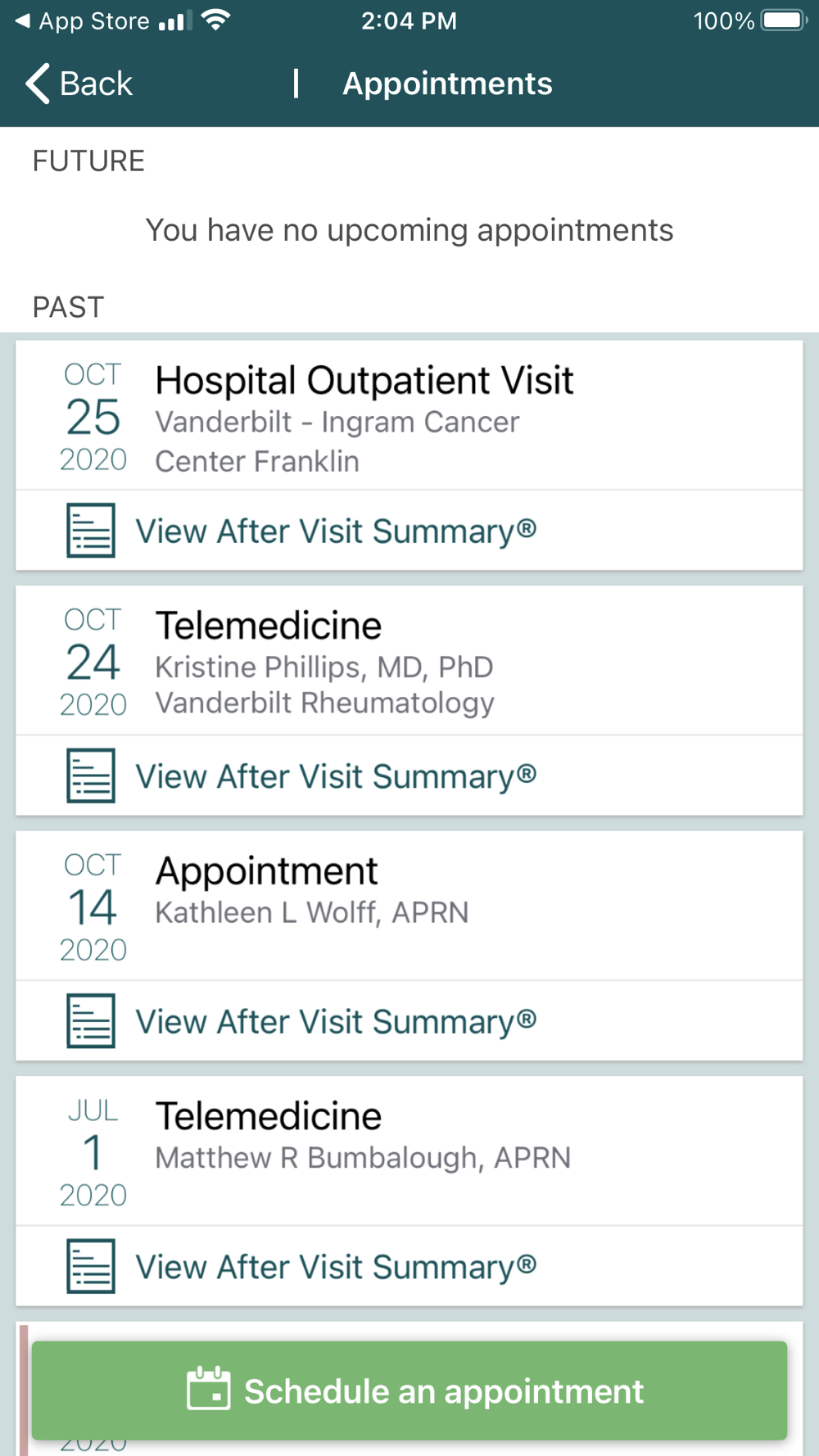This screenshot has height=1456, width=819.
Task: Open the Oct 25 Hospital Outpatient Visit
Action: 409,416
